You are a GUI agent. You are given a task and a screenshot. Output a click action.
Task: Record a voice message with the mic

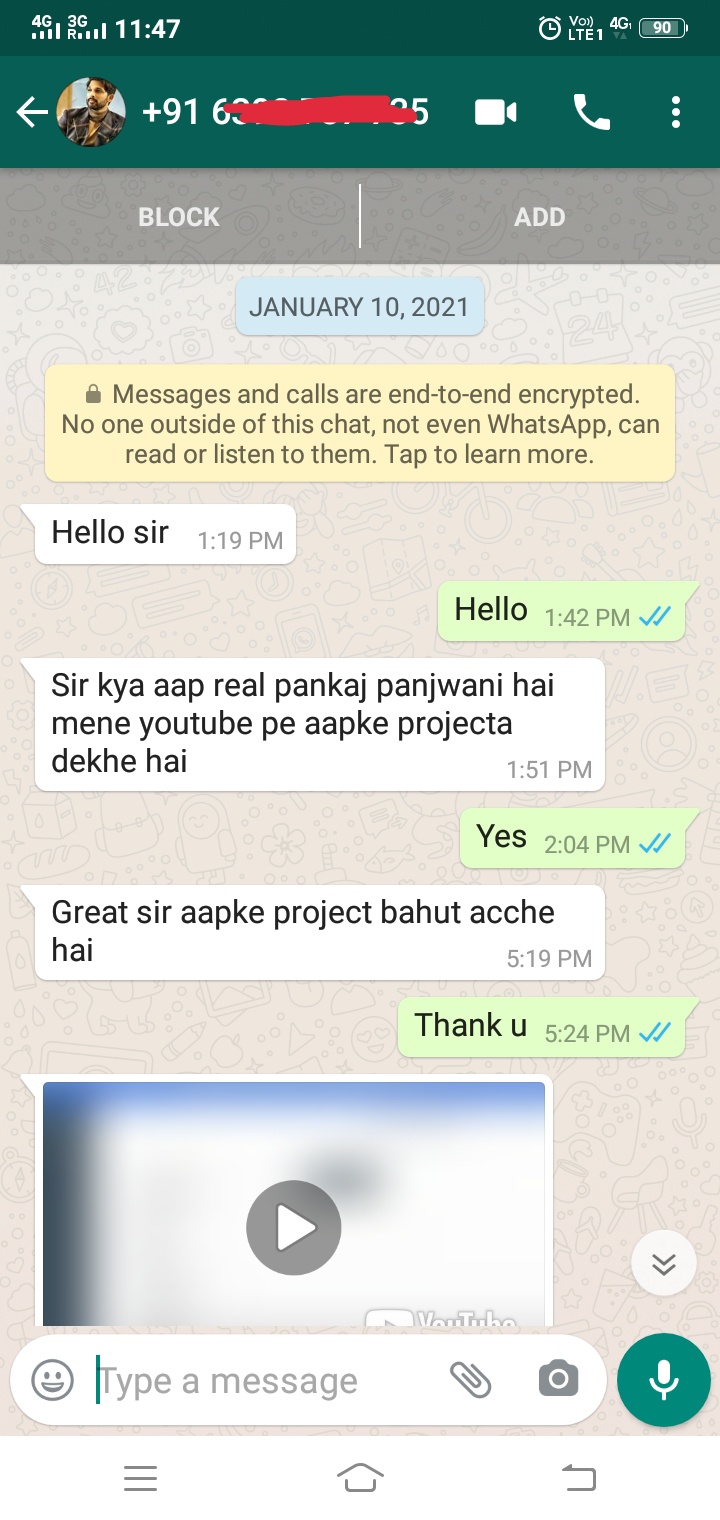[x=663, y=1380]
